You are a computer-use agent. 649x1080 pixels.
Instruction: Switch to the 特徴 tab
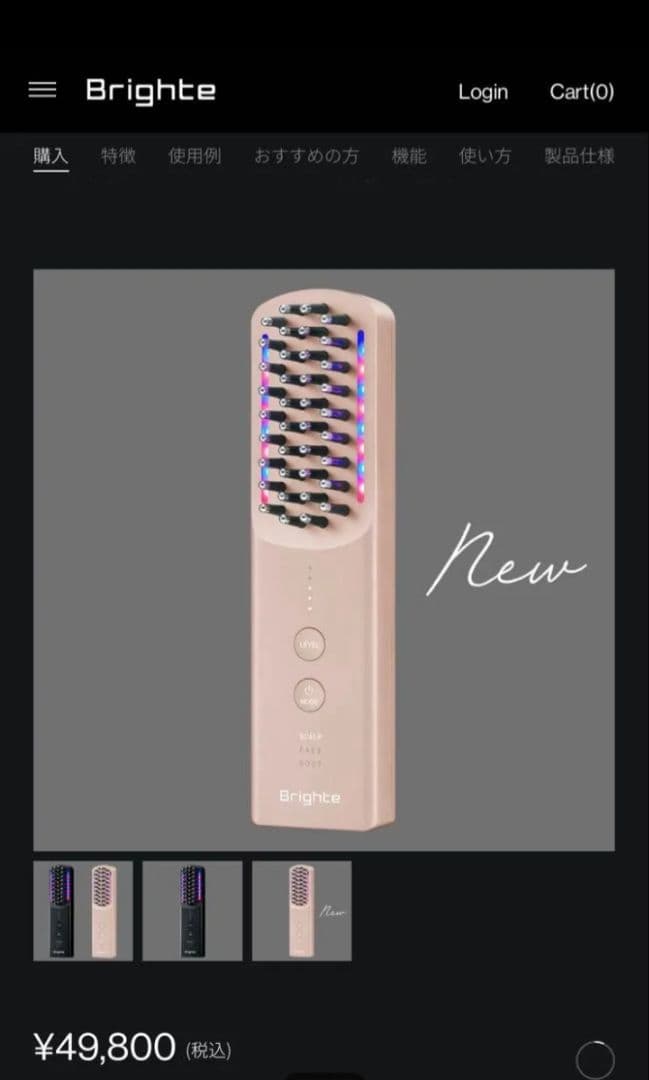coord(118,156)
